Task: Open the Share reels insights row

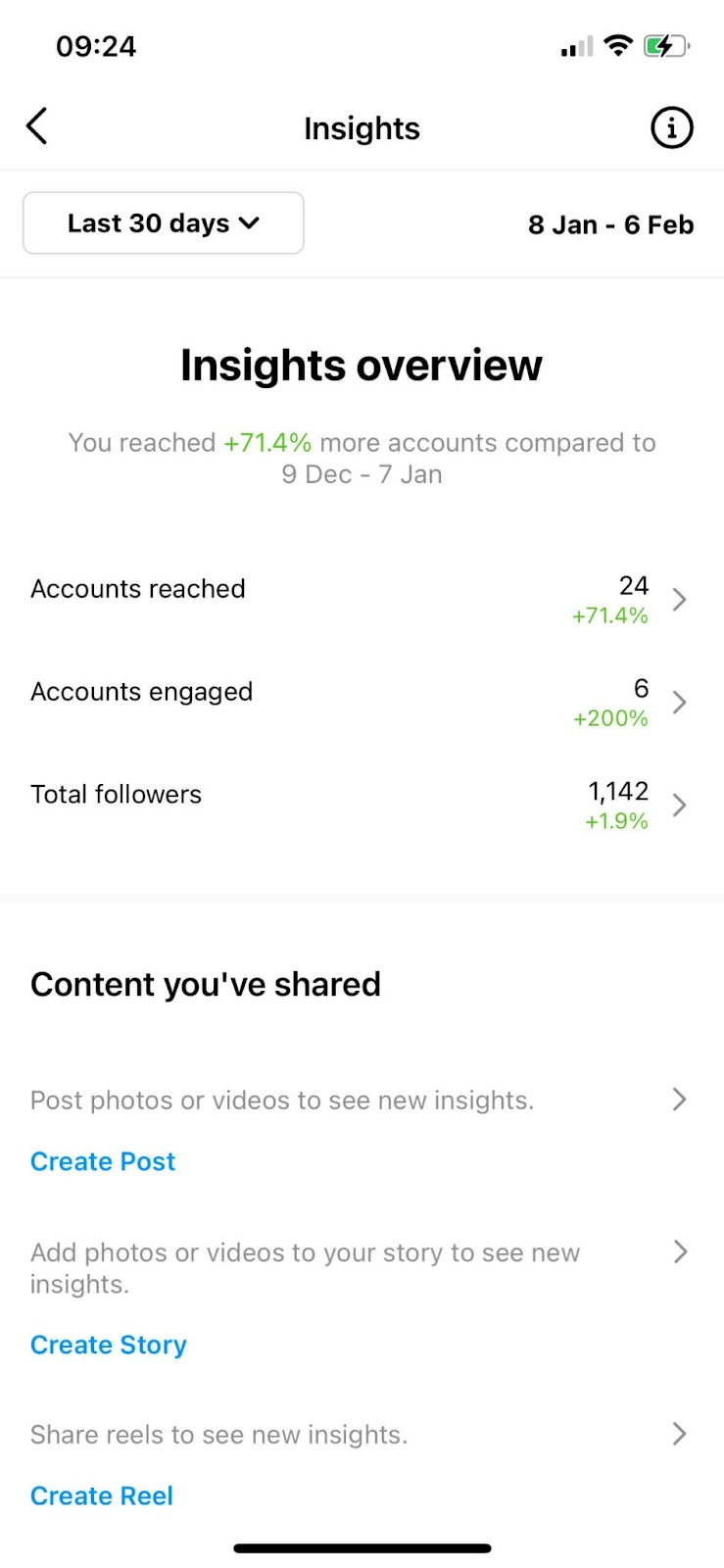Action: (x=361, y=1435)
